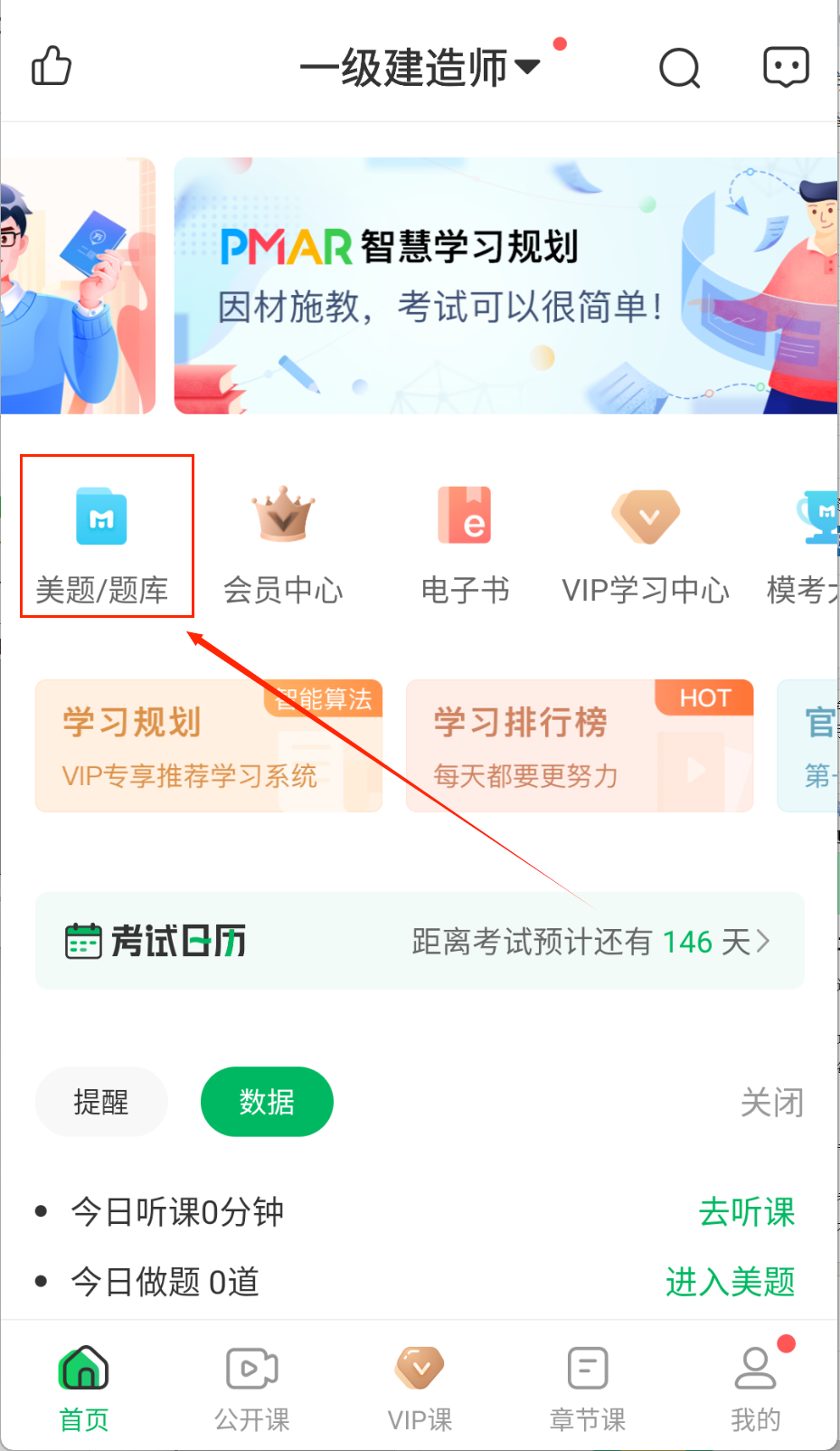View the 学习排行榜 card
This screenshot has height=1451, width=840.
coord(579,746)
